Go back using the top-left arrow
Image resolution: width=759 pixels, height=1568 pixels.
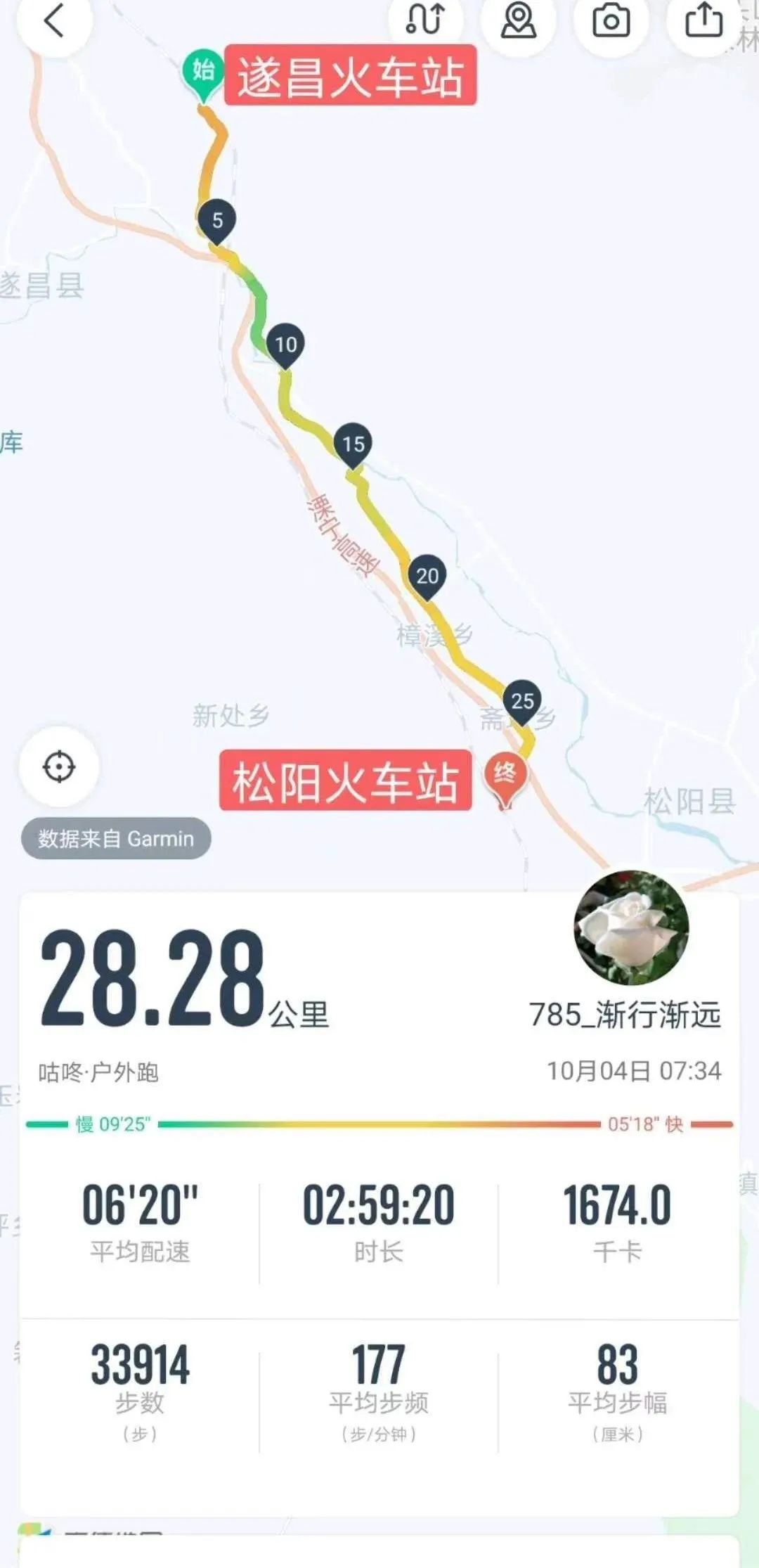[x=53, y=20]
